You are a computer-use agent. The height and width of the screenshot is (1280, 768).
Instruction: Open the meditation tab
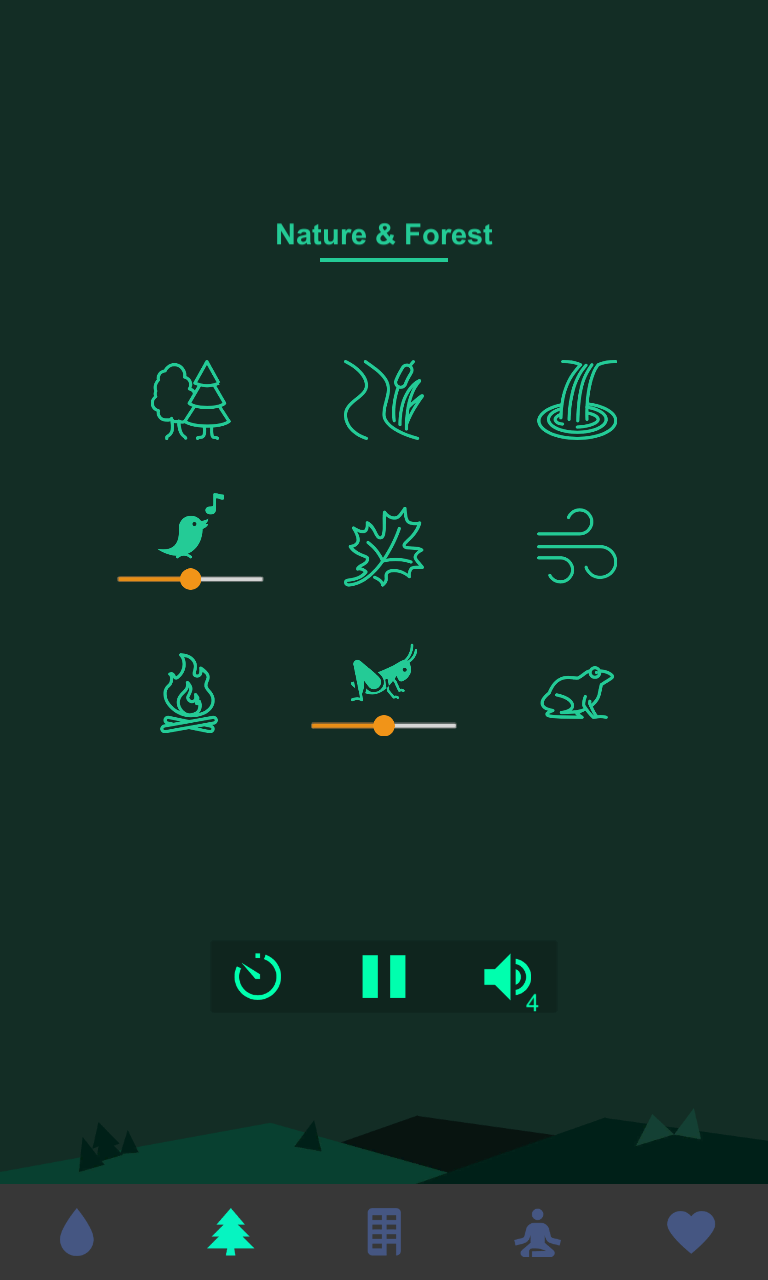click(x=538, y=1232)
